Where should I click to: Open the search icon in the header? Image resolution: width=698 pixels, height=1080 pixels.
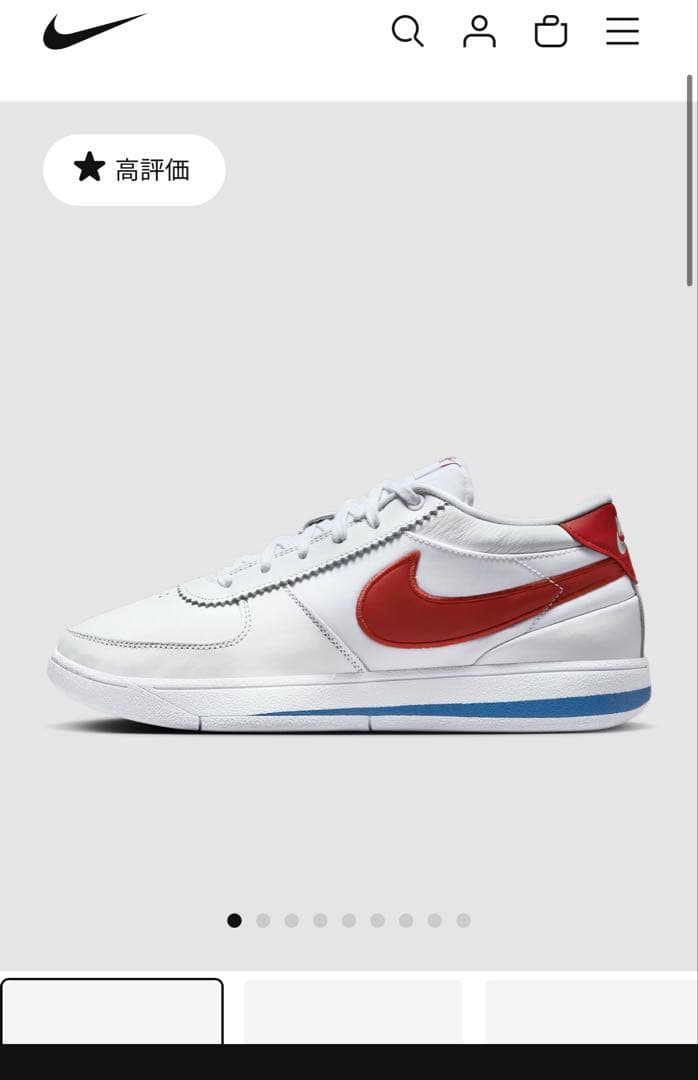(x=407, y=32)
